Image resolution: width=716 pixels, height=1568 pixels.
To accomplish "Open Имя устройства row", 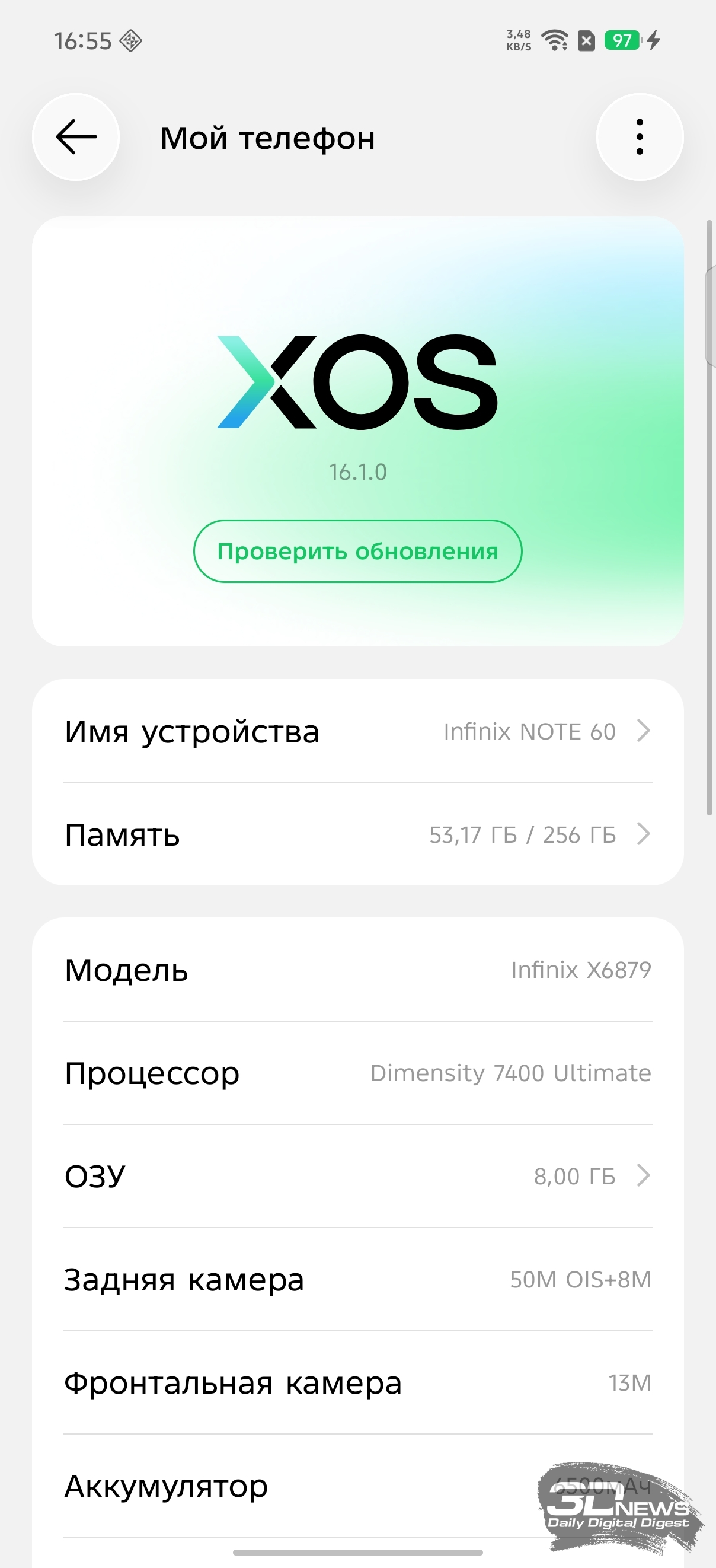I will [357, 731].
